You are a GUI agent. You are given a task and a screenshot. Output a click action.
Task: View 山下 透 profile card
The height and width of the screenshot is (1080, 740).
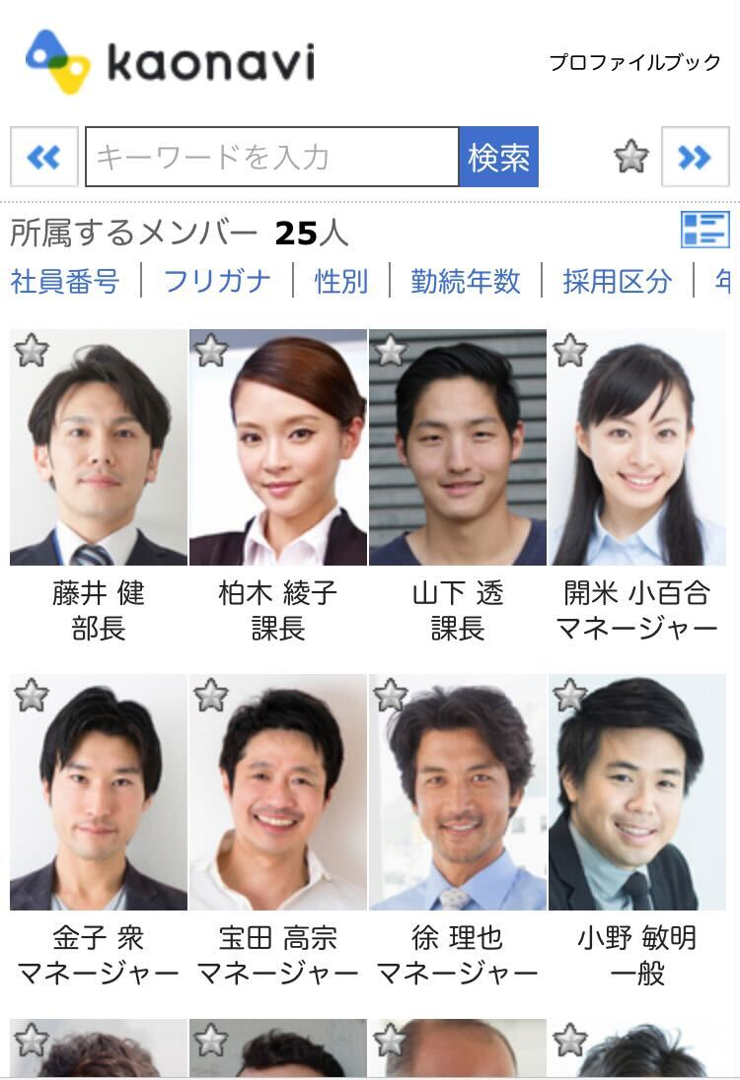458,450
